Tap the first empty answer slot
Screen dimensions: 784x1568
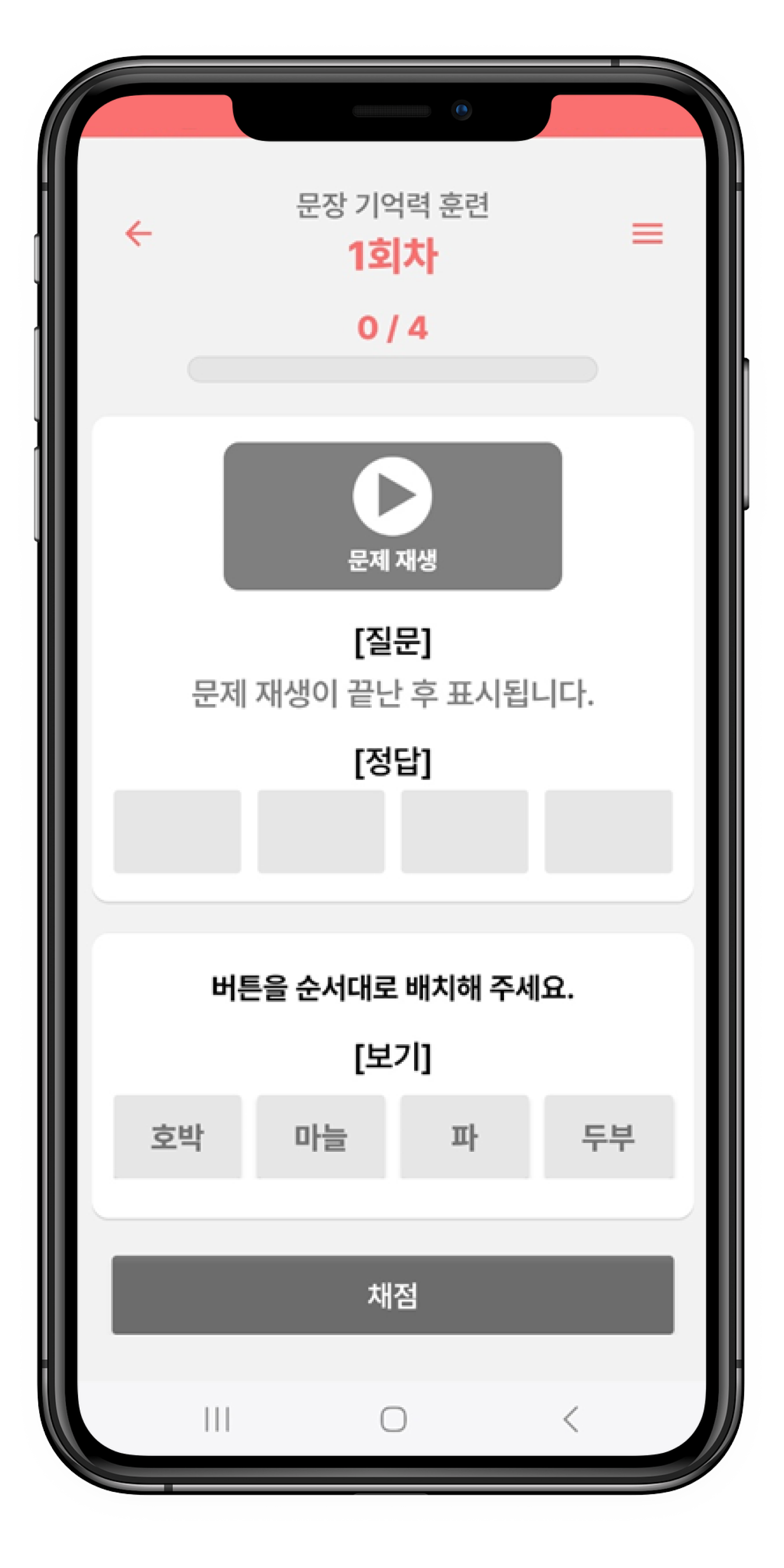[x=177, y=831]
